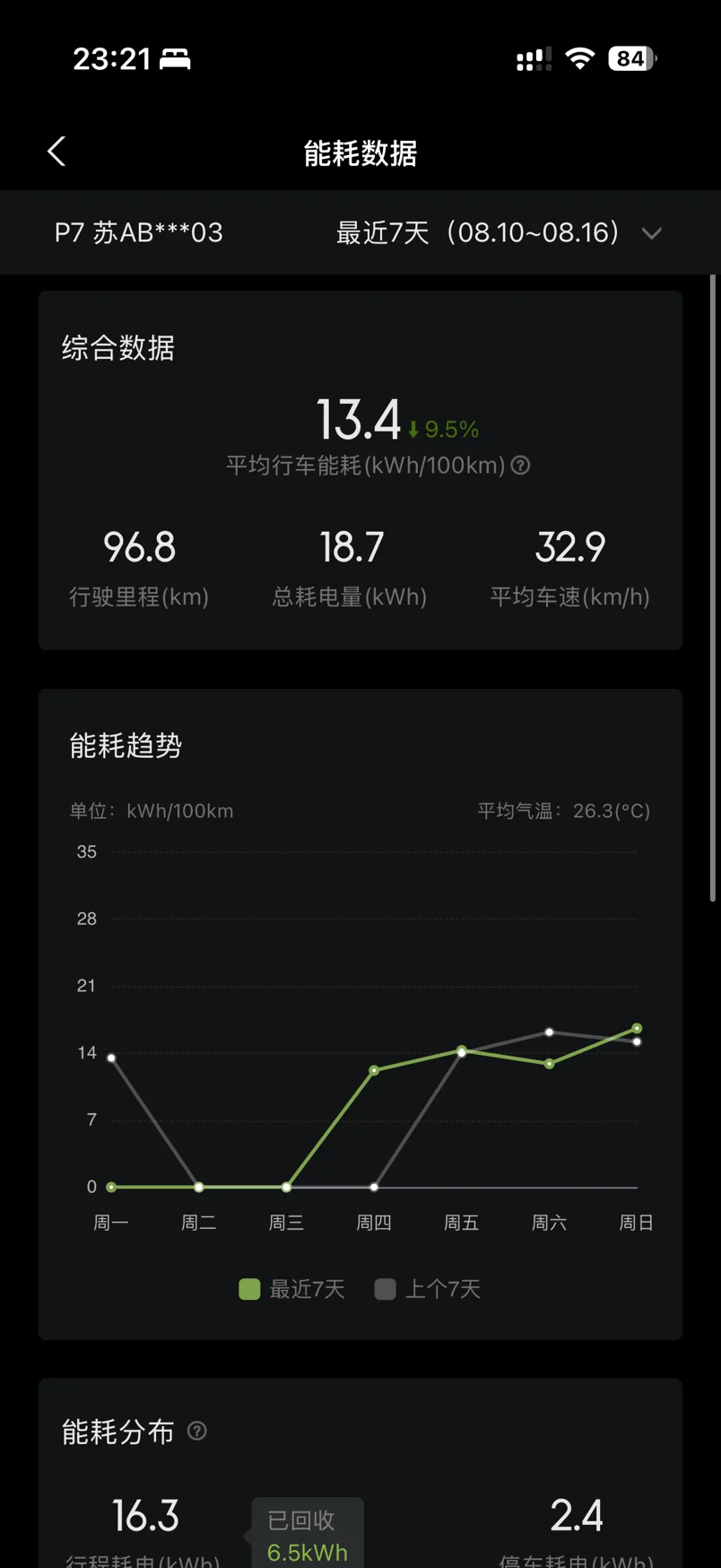Select the 周日 data point on chart

tap(637, 1029)
